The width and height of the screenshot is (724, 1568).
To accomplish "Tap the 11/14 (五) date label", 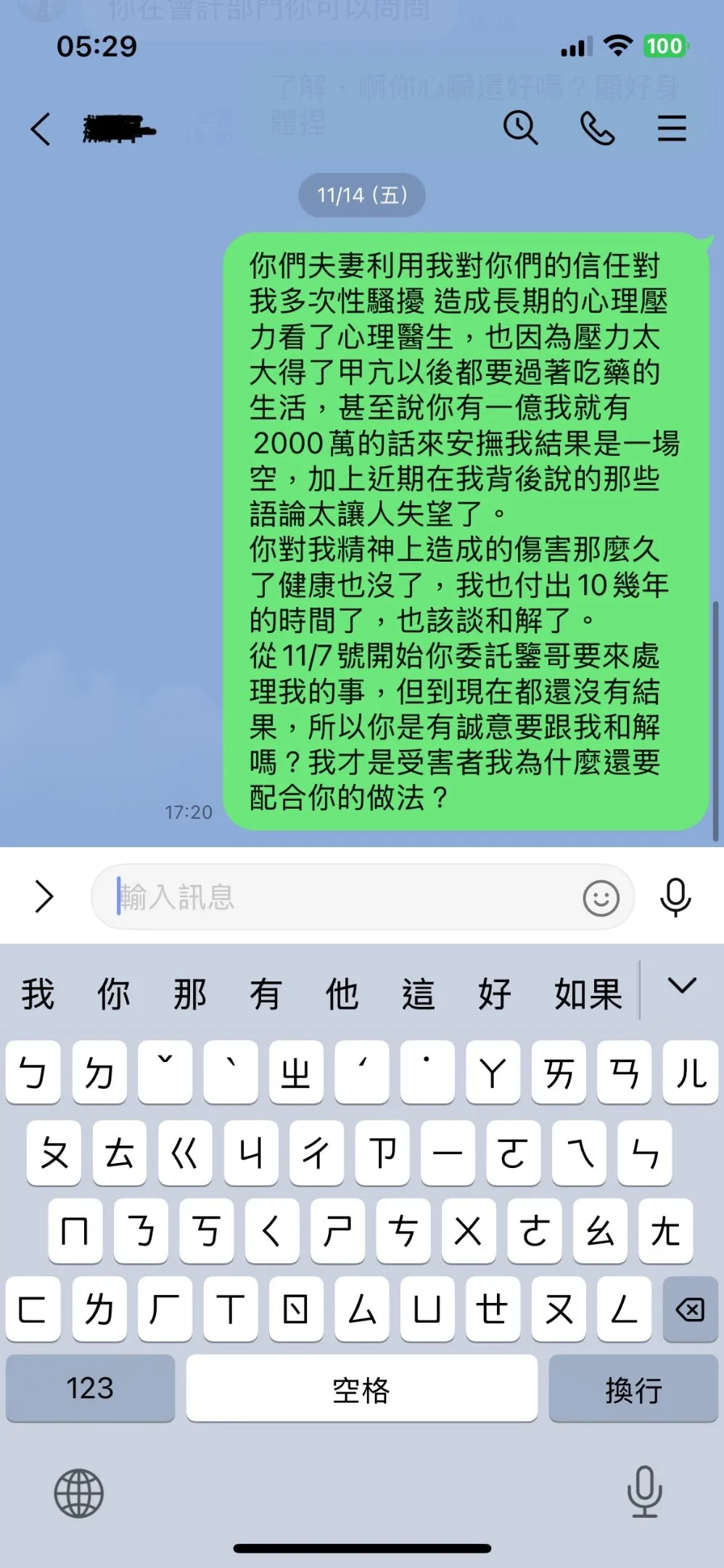I will (x=361, y=195).
